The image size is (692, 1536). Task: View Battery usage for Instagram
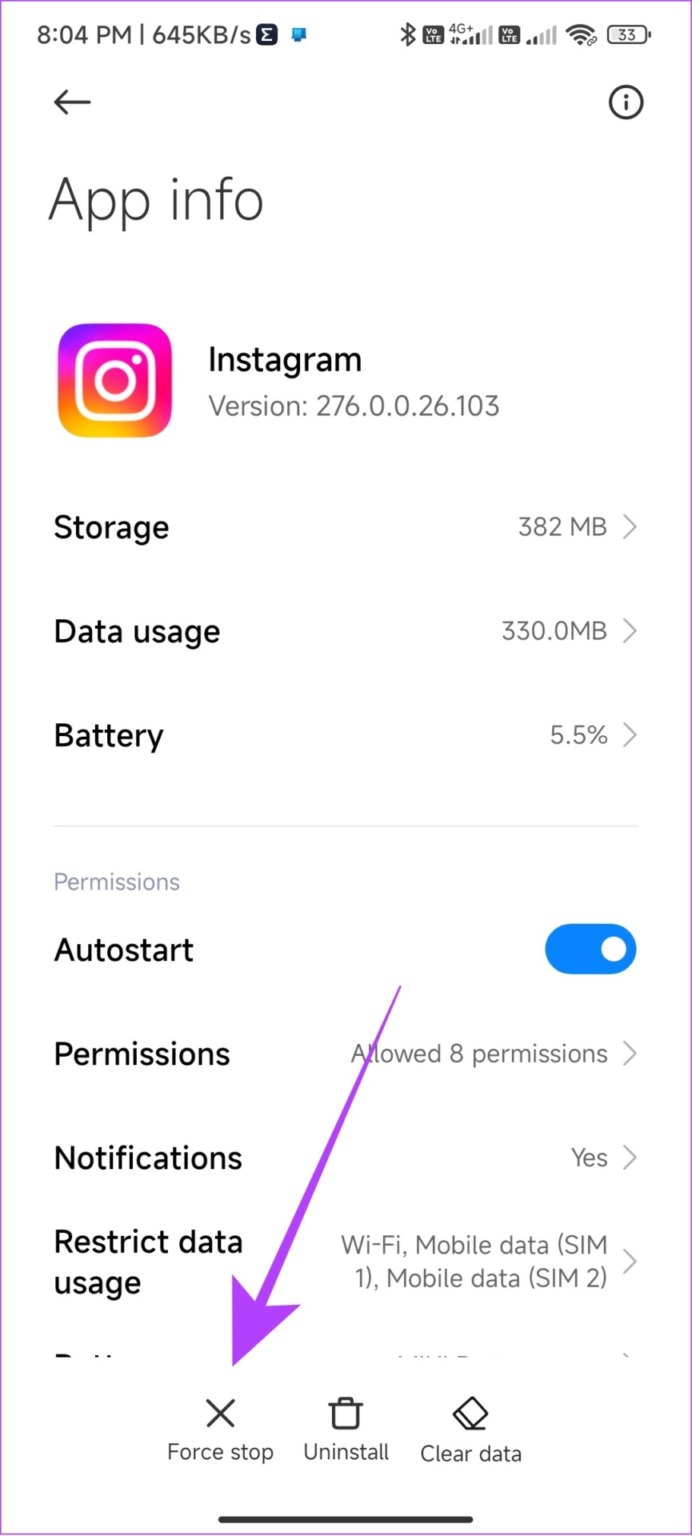click(x=345, y=735)
